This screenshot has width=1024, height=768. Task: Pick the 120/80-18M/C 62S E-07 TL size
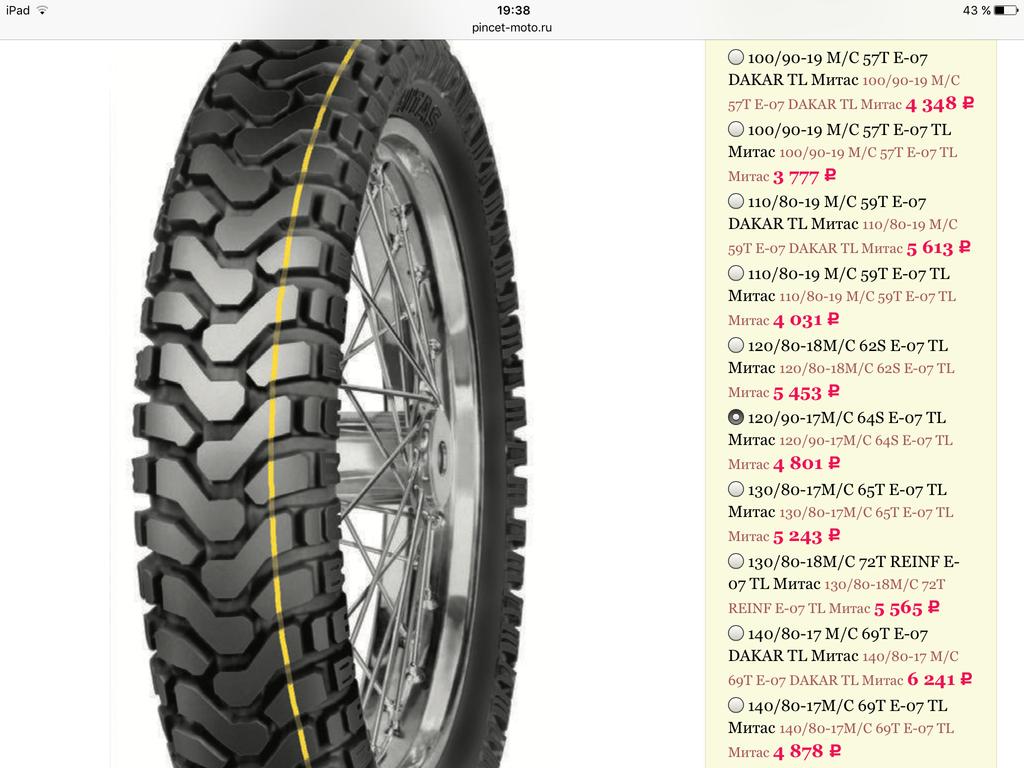point(736,345)
